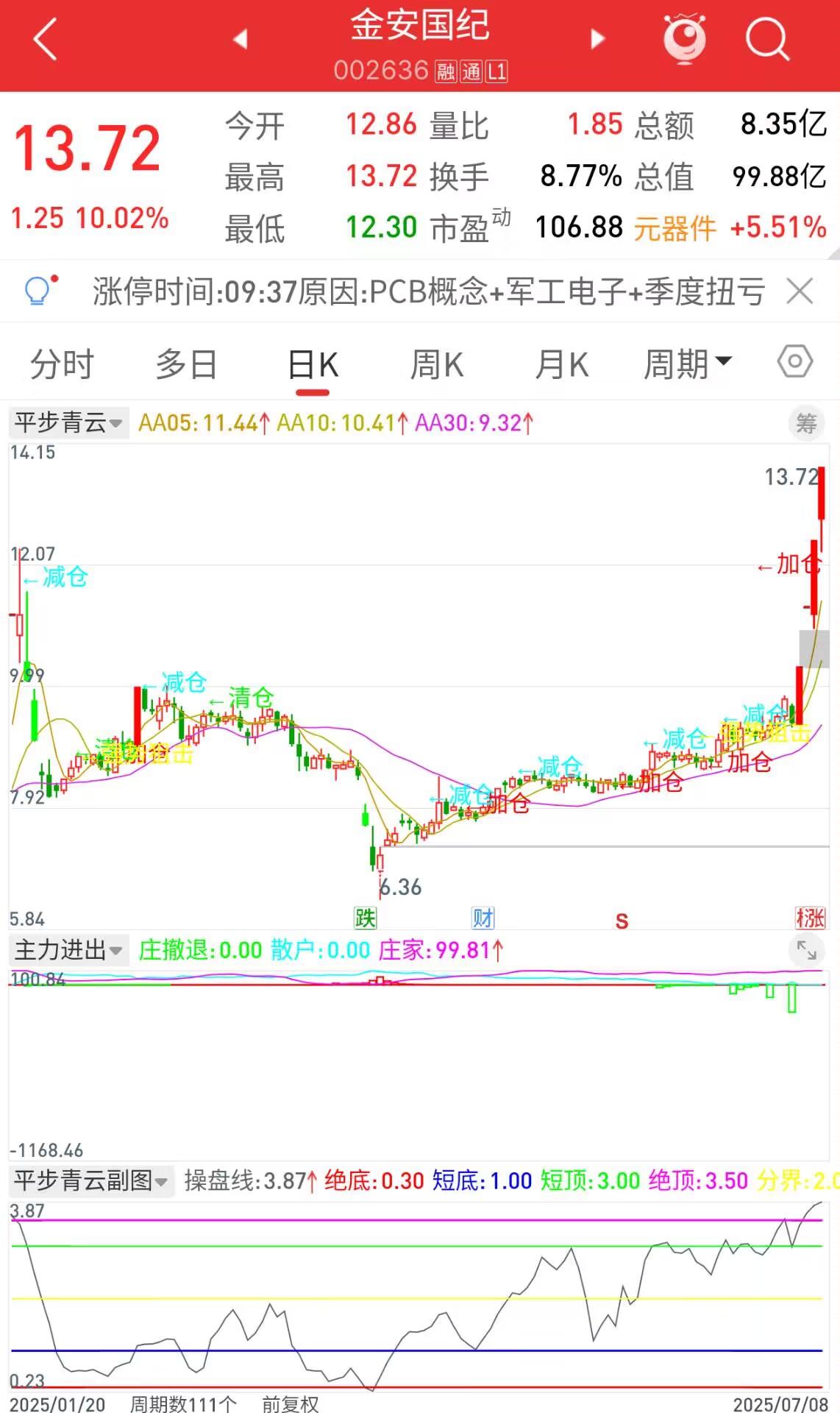840x1413 pixels.
Task: Switch to the 周K weekly chart tab
Action: pyautogui.click(x=437, y=362)
